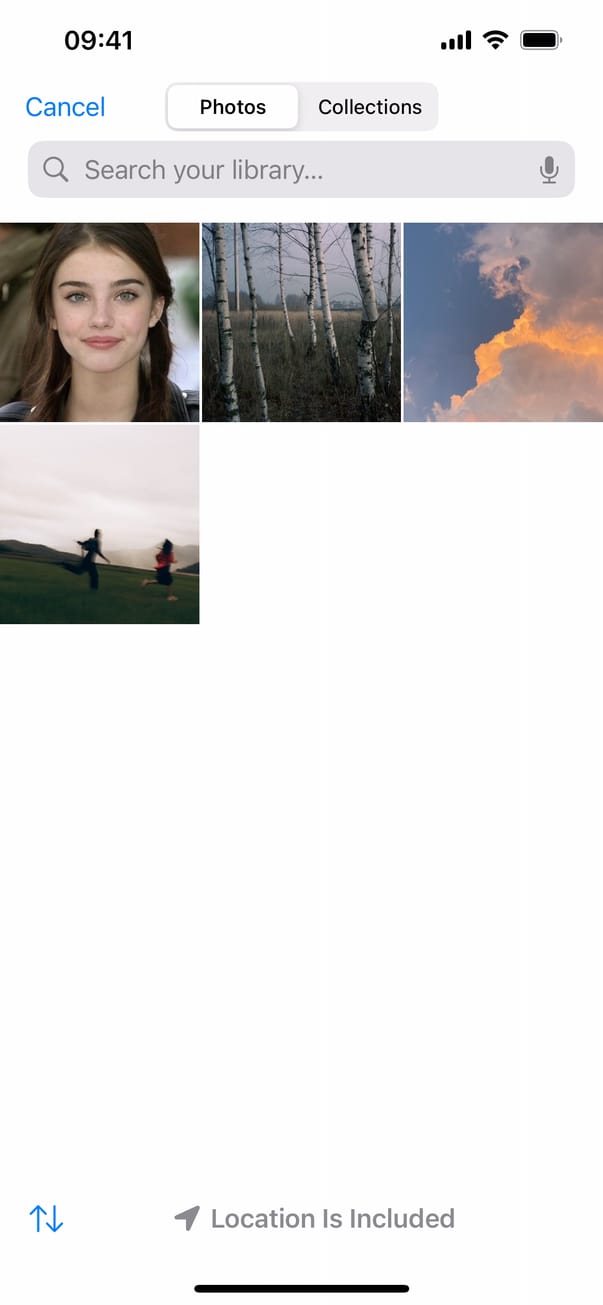The image size is (603, 1305).
Task: Select the Photos tab
Action: (x=233, y=107)
